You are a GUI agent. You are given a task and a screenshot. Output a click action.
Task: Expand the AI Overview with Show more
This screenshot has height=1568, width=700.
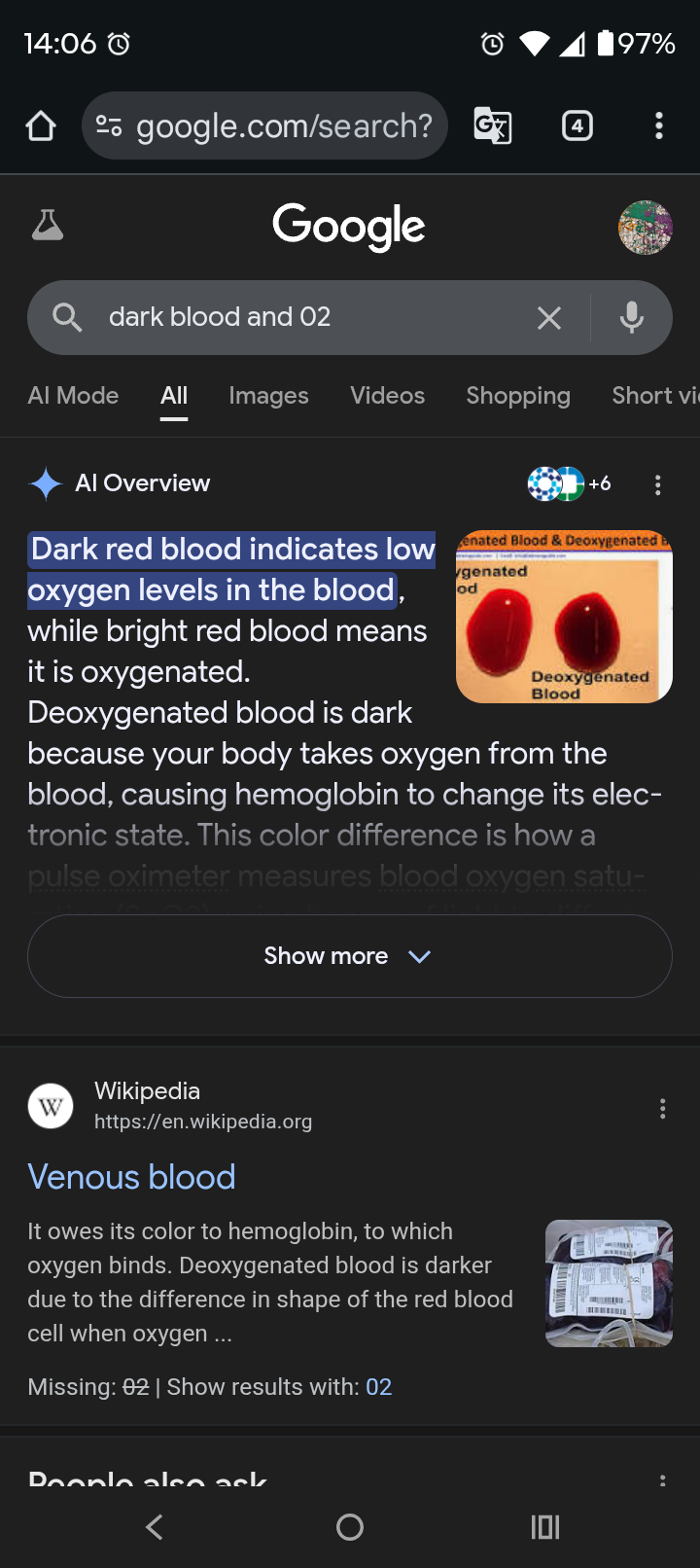click(349, 956)
